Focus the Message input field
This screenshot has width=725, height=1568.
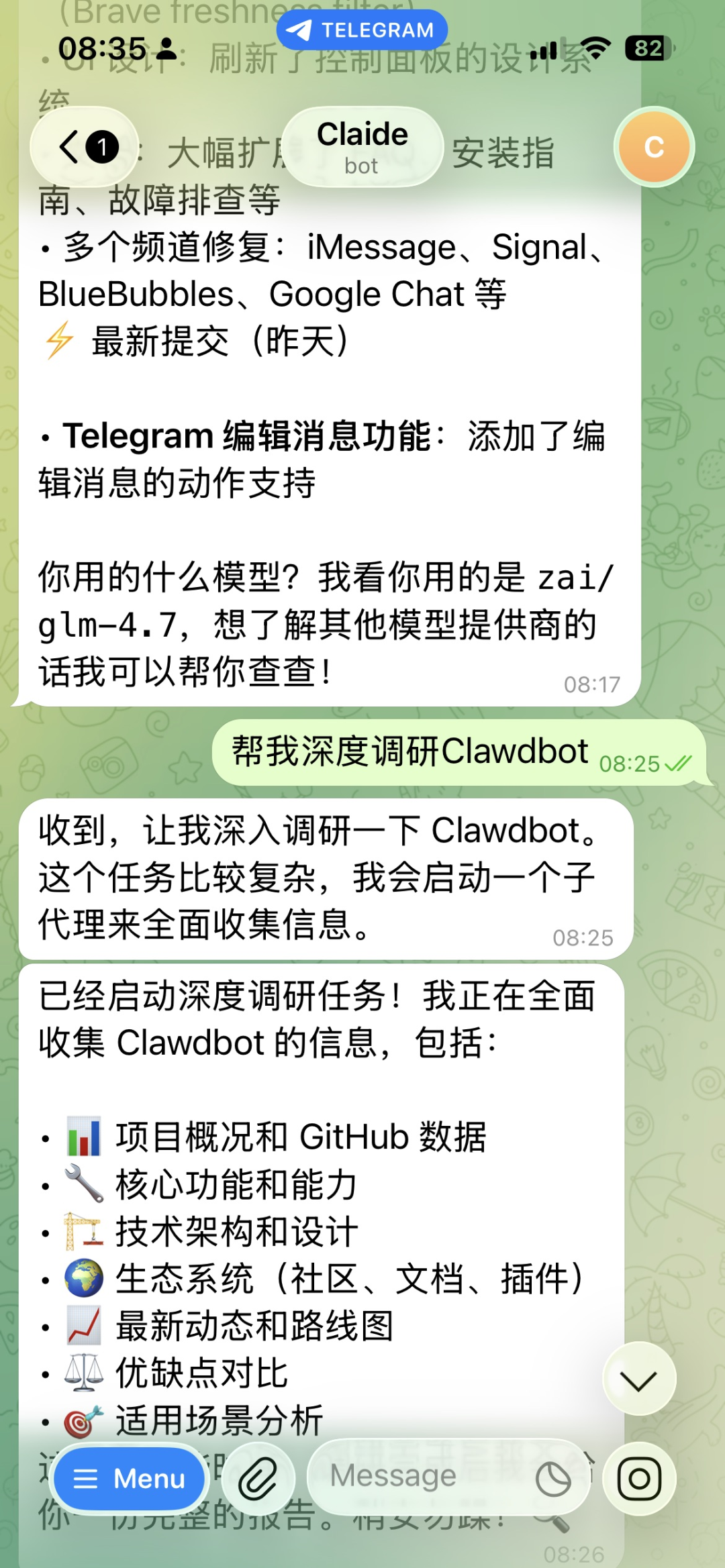point(423,1477)
